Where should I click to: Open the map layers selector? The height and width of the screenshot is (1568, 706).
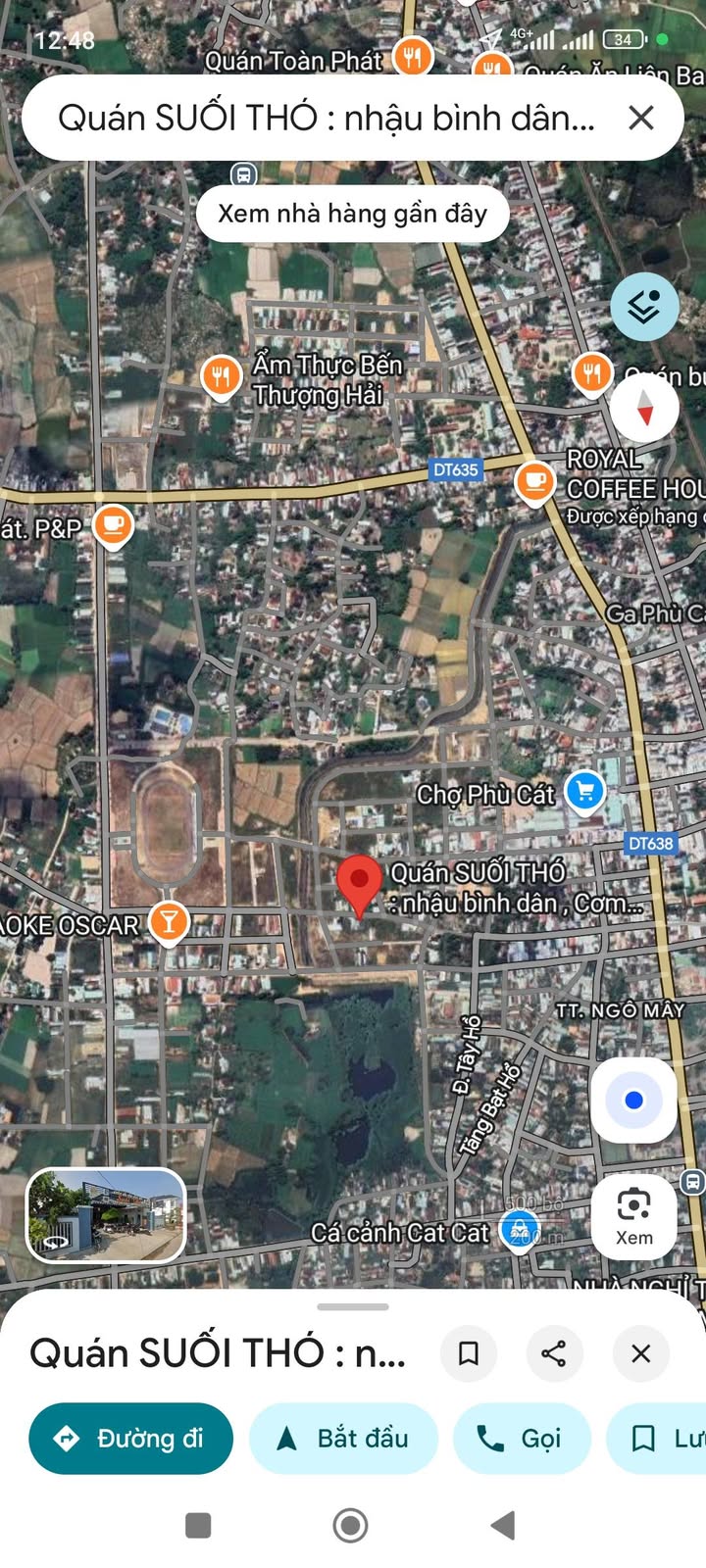coord(644,307)
